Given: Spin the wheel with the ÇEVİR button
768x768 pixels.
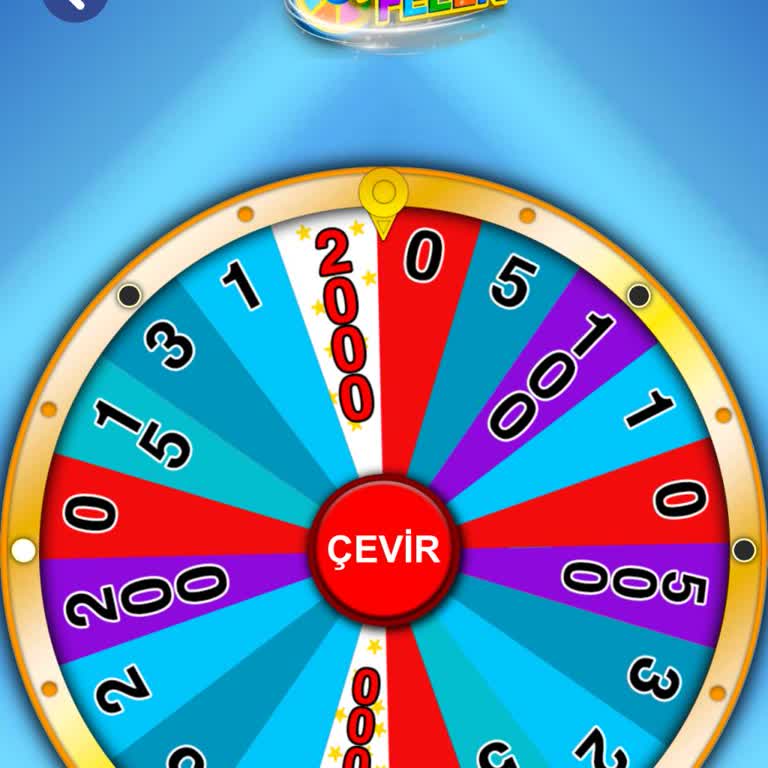Looking at the screenshot, I should 384,549.
